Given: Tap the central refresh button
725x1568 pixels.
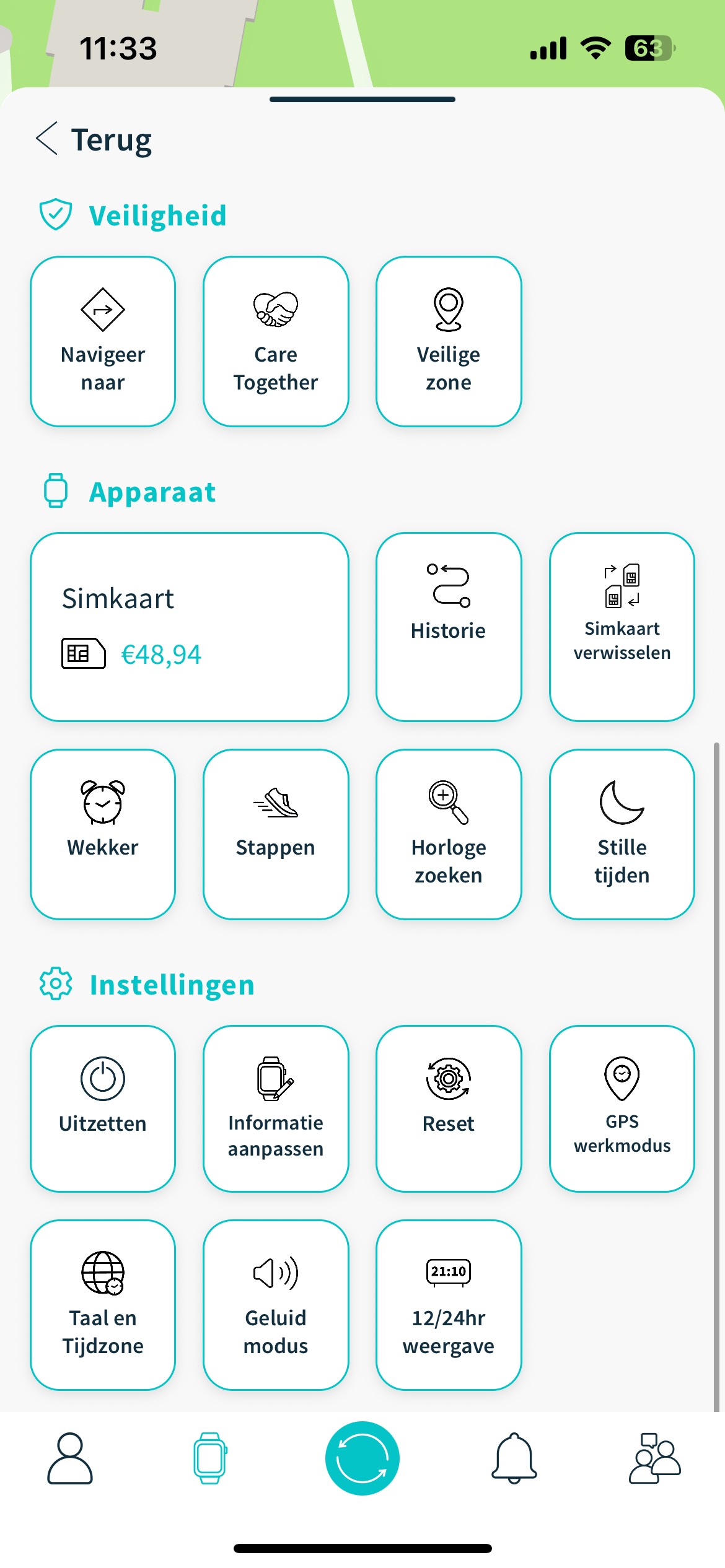Looking at the screenshot, I should click(x=362, y=1458).
